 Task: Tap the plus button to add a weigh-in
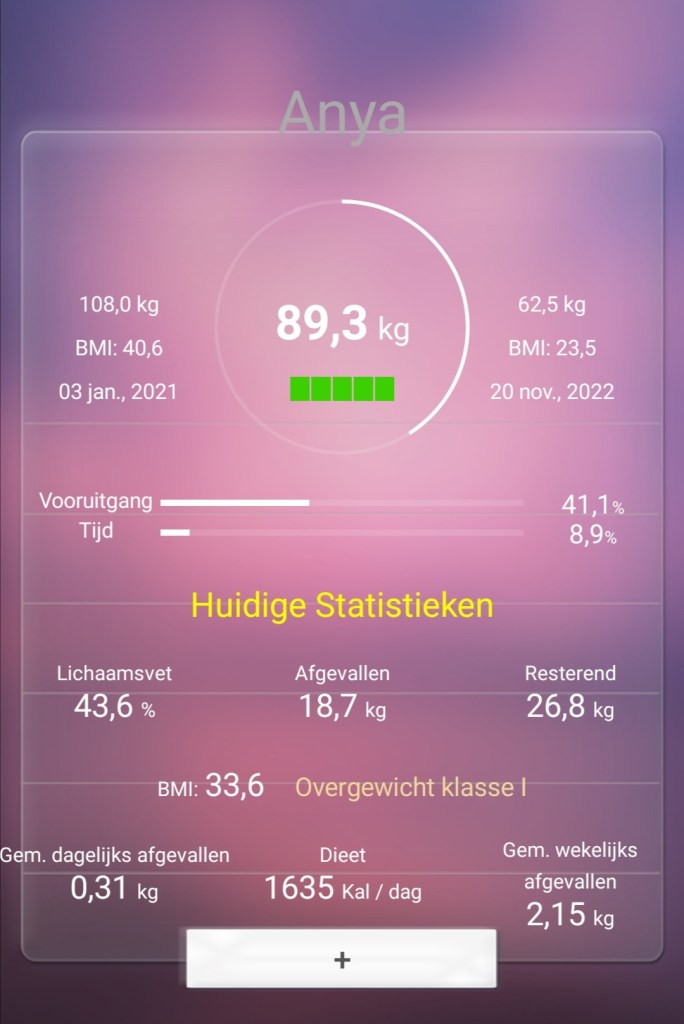click(x=341, y=959)
